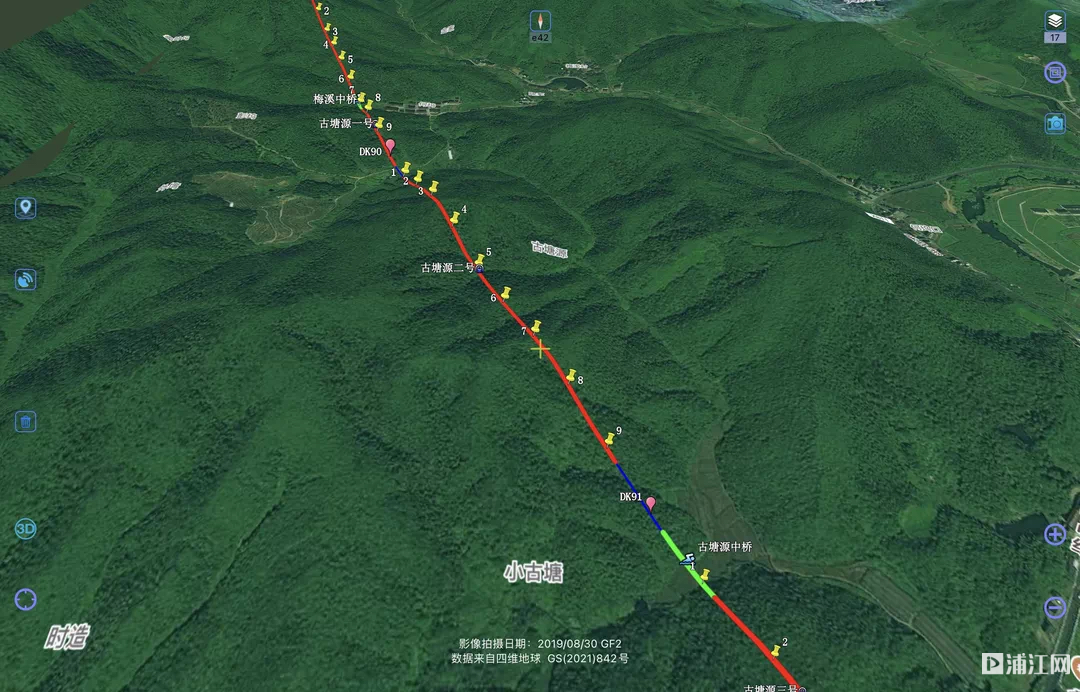Viewport: 1080px width, 692px height.
Task: Tap the square target icon under layers
Action: tap(1055, 72)
